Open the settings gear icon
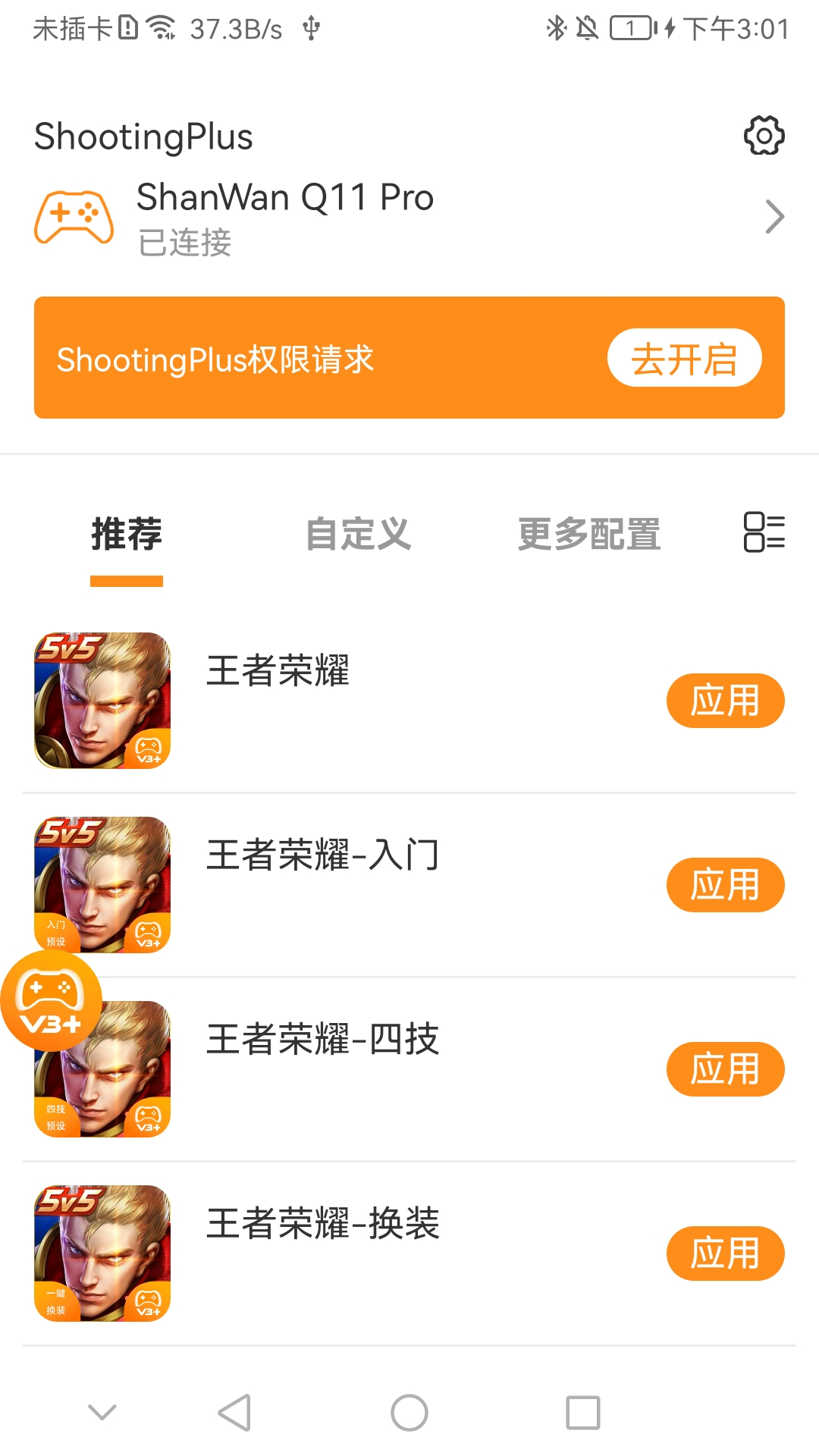 click(x=764, y=136)
